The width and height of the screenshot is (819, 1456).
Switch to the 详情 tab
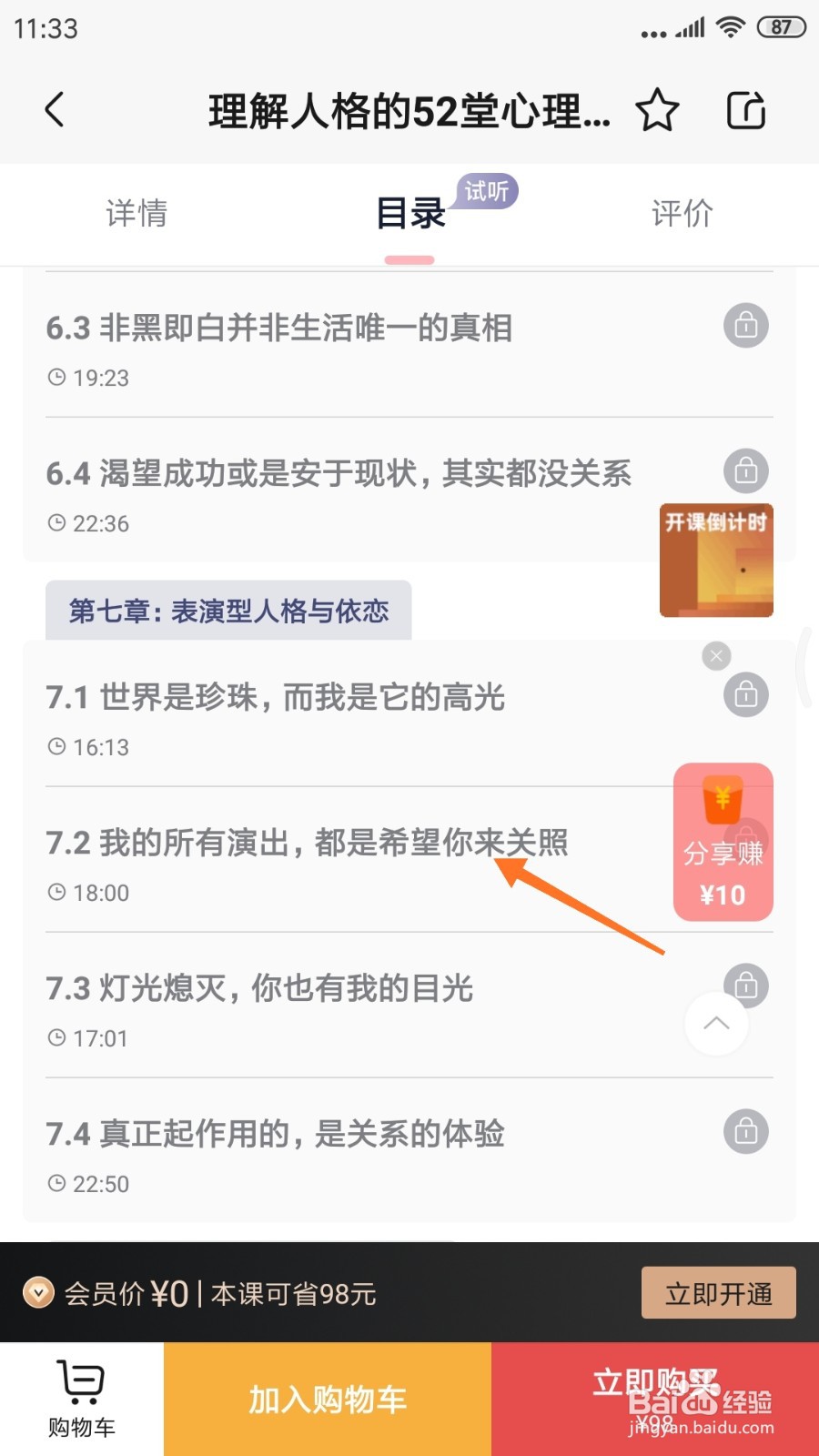pyautogui.click(x=136, y=214)
